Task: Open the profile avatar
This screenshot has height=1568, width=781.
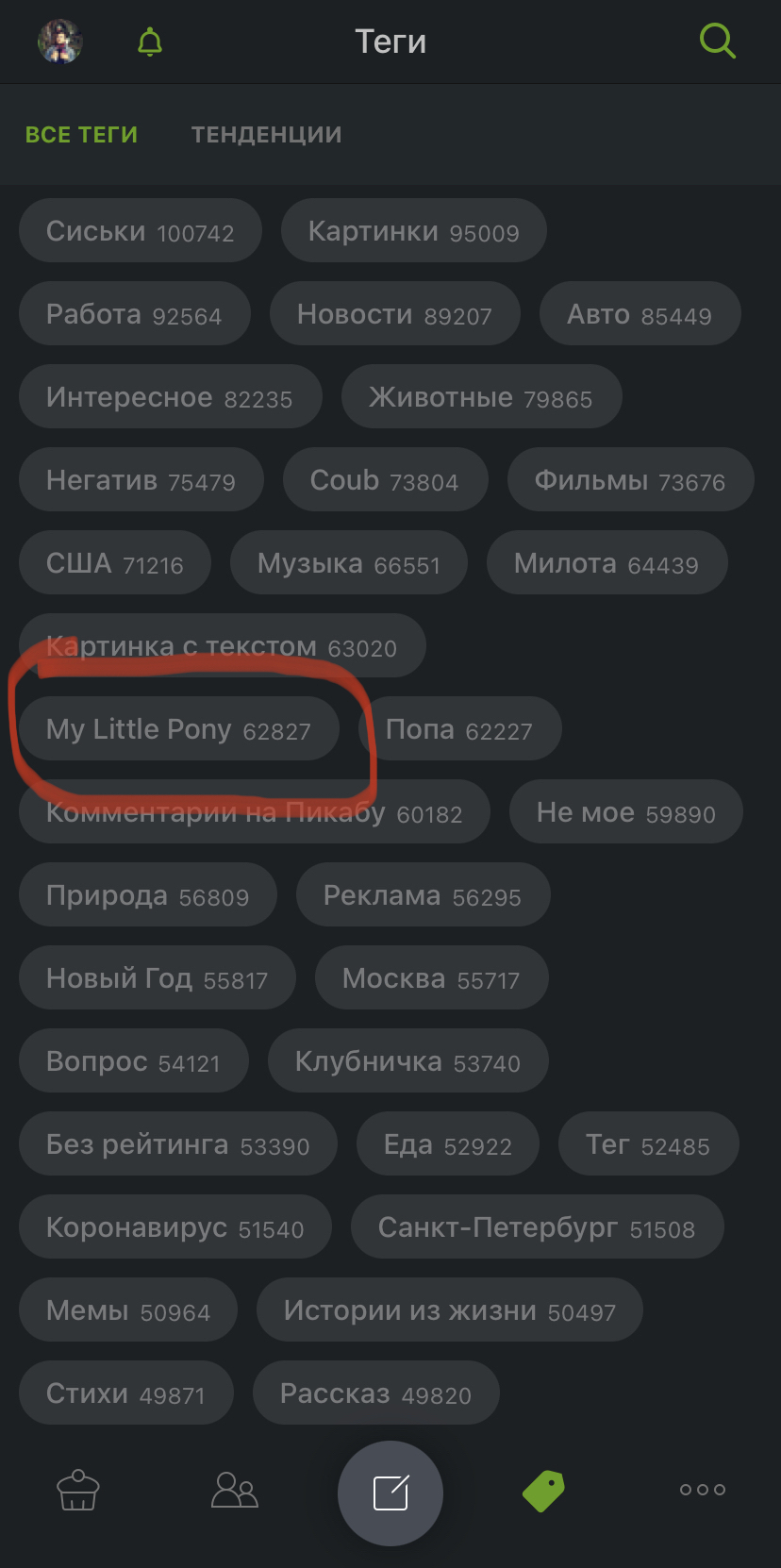Action: [x=60, y=42]
